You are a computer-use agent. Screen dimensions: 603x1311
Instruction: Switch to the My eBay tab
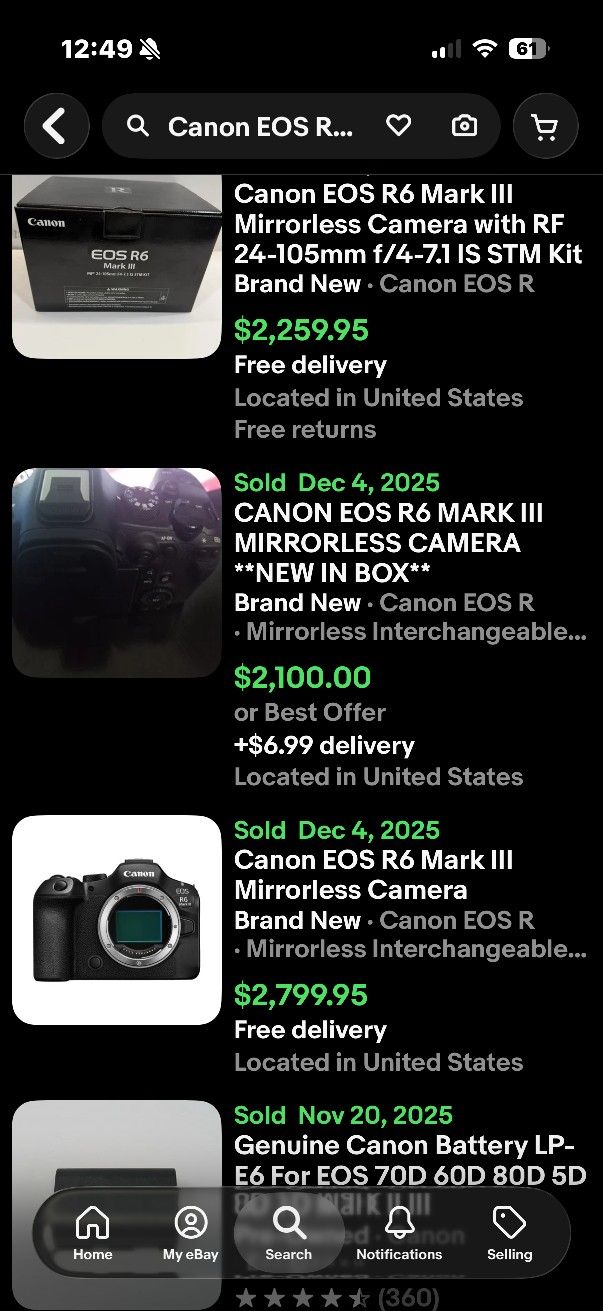190,1231
